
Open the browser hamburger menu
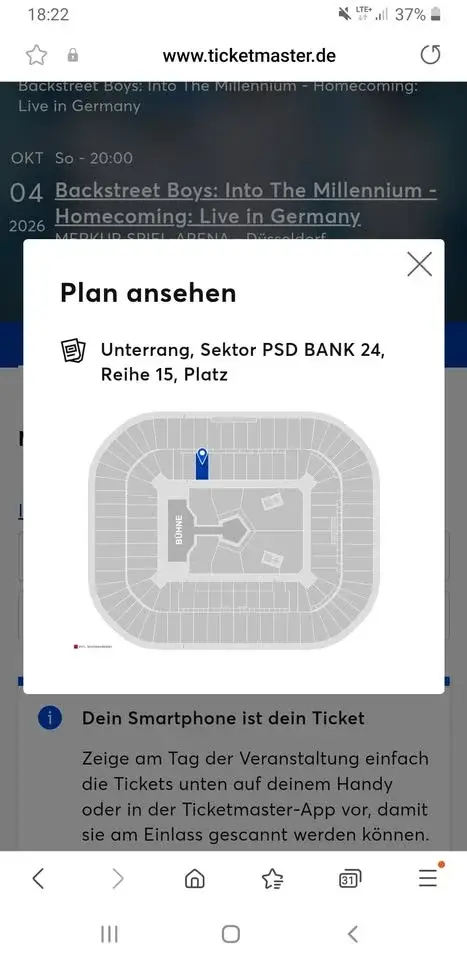click(x=428, y=877)
